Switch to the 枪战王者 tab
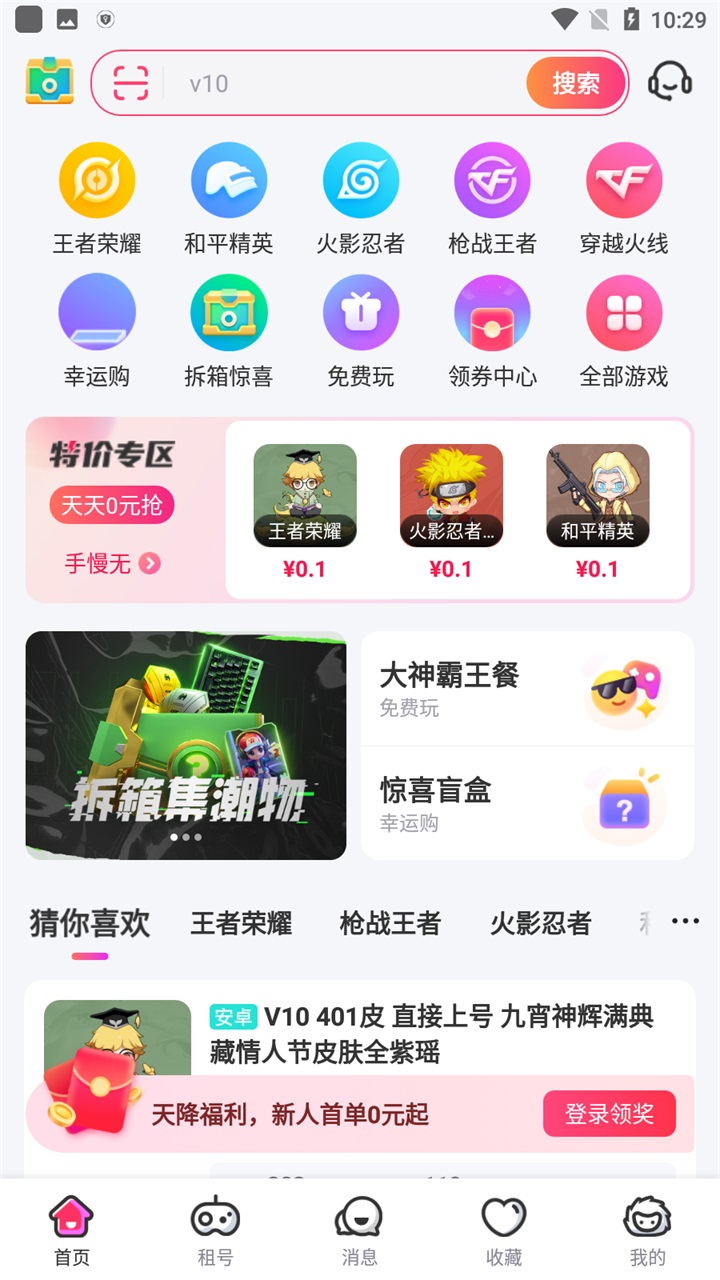This screenshot has width=720, height=1280. coord(391,925)
